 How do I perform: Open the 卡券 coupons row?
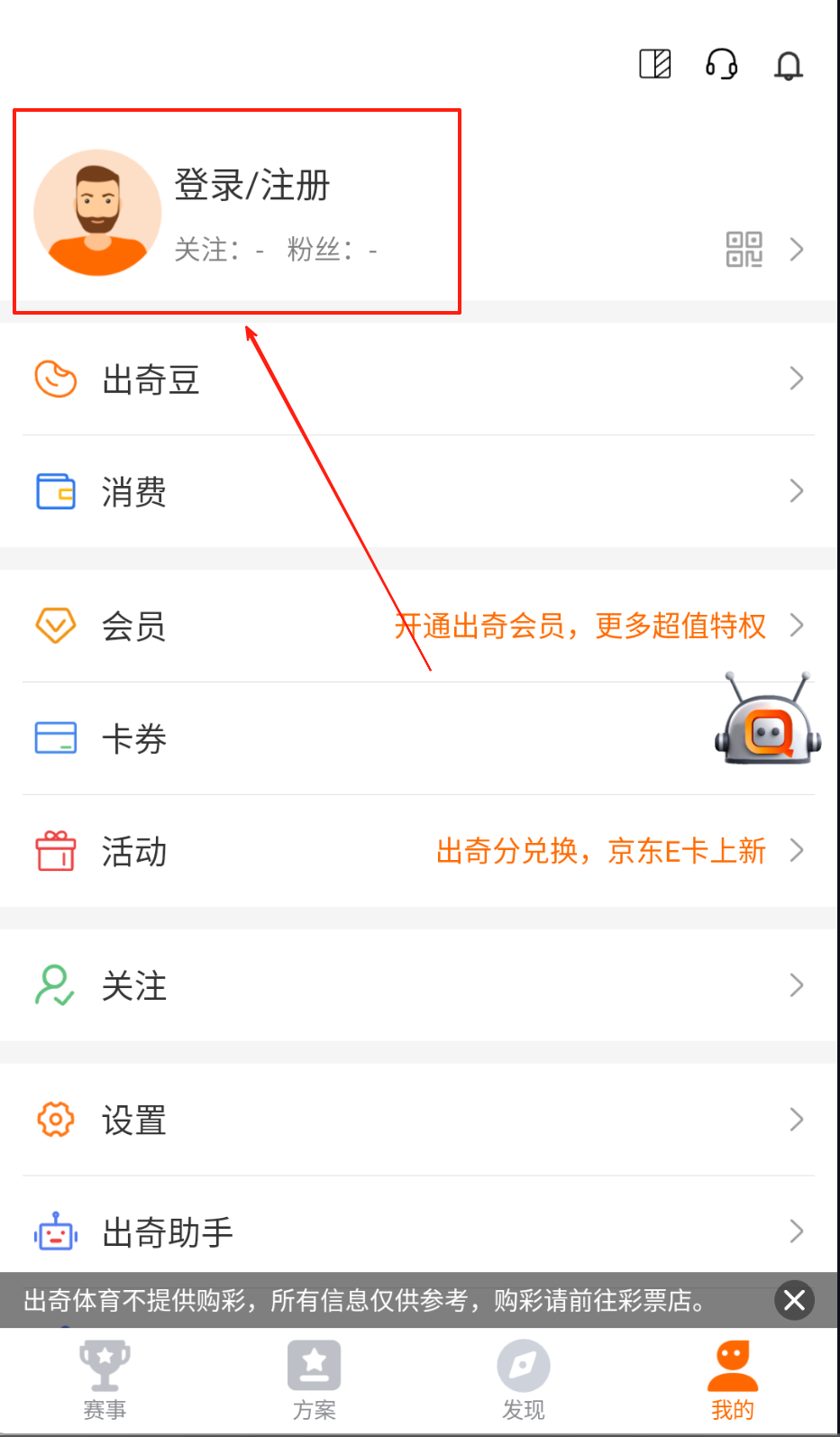pyautogui.click(x=361, y=739)
